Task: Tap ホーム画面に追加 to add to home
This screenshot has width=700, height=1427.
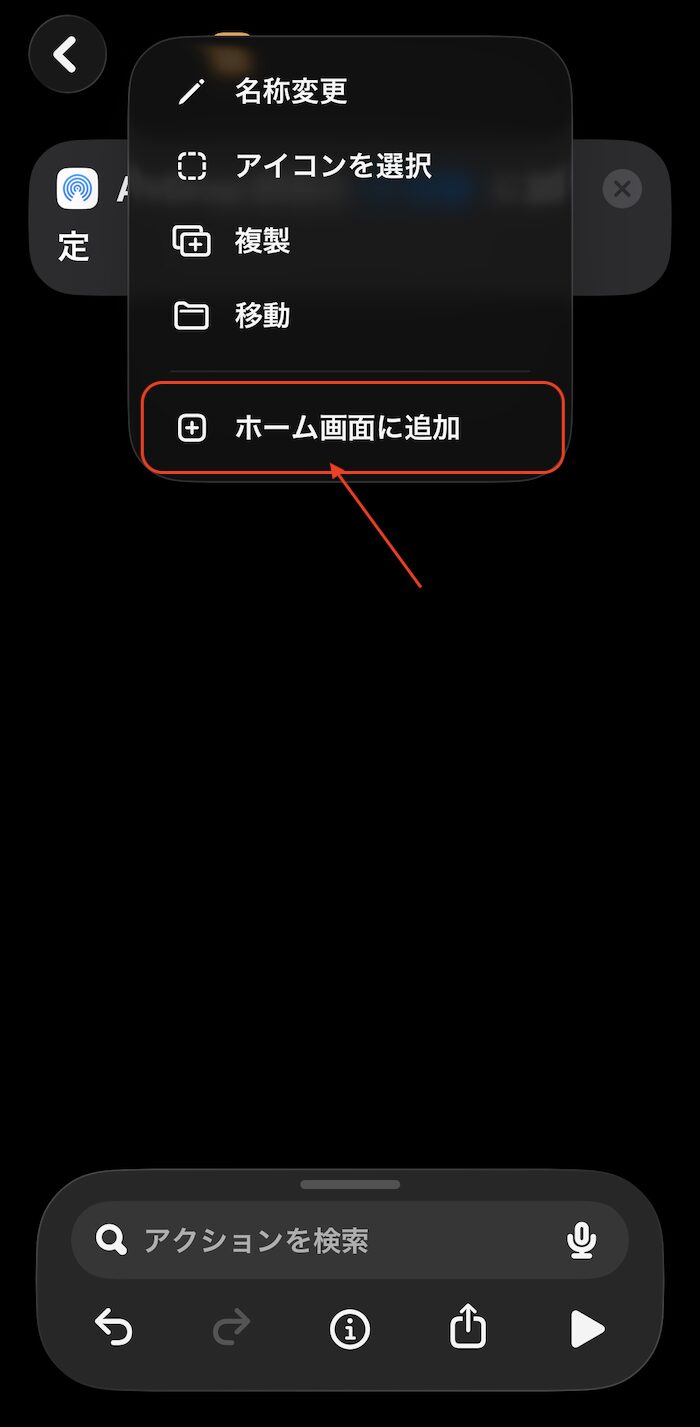Action: [347, 428]
